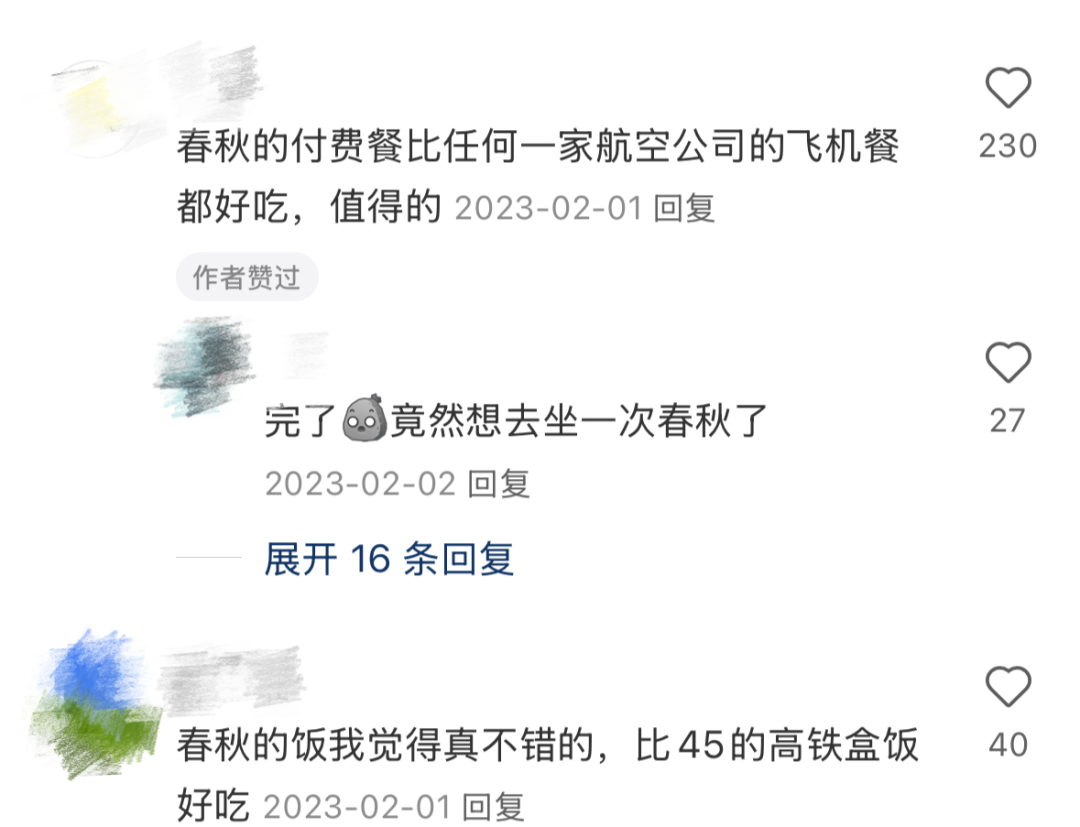Reply to the 高铁盒饭 comment
Screen dimensions: 1080x827
(494, 806)
